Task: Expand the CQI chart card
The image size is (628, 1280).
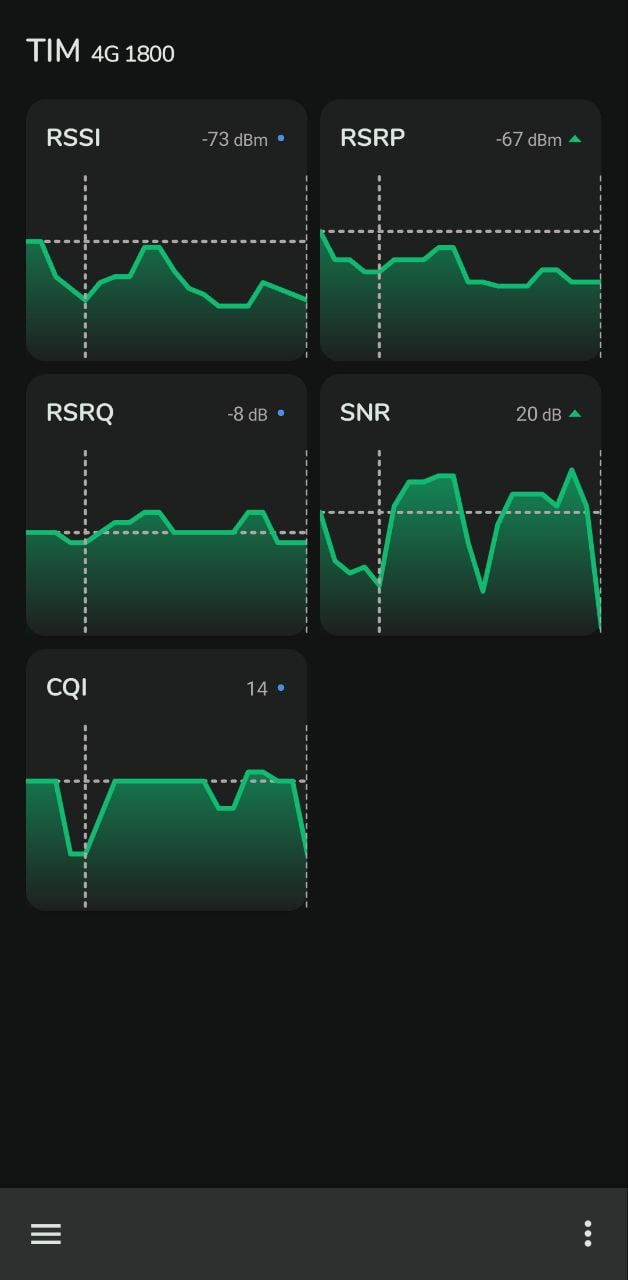Action: (x=166, y=780)
